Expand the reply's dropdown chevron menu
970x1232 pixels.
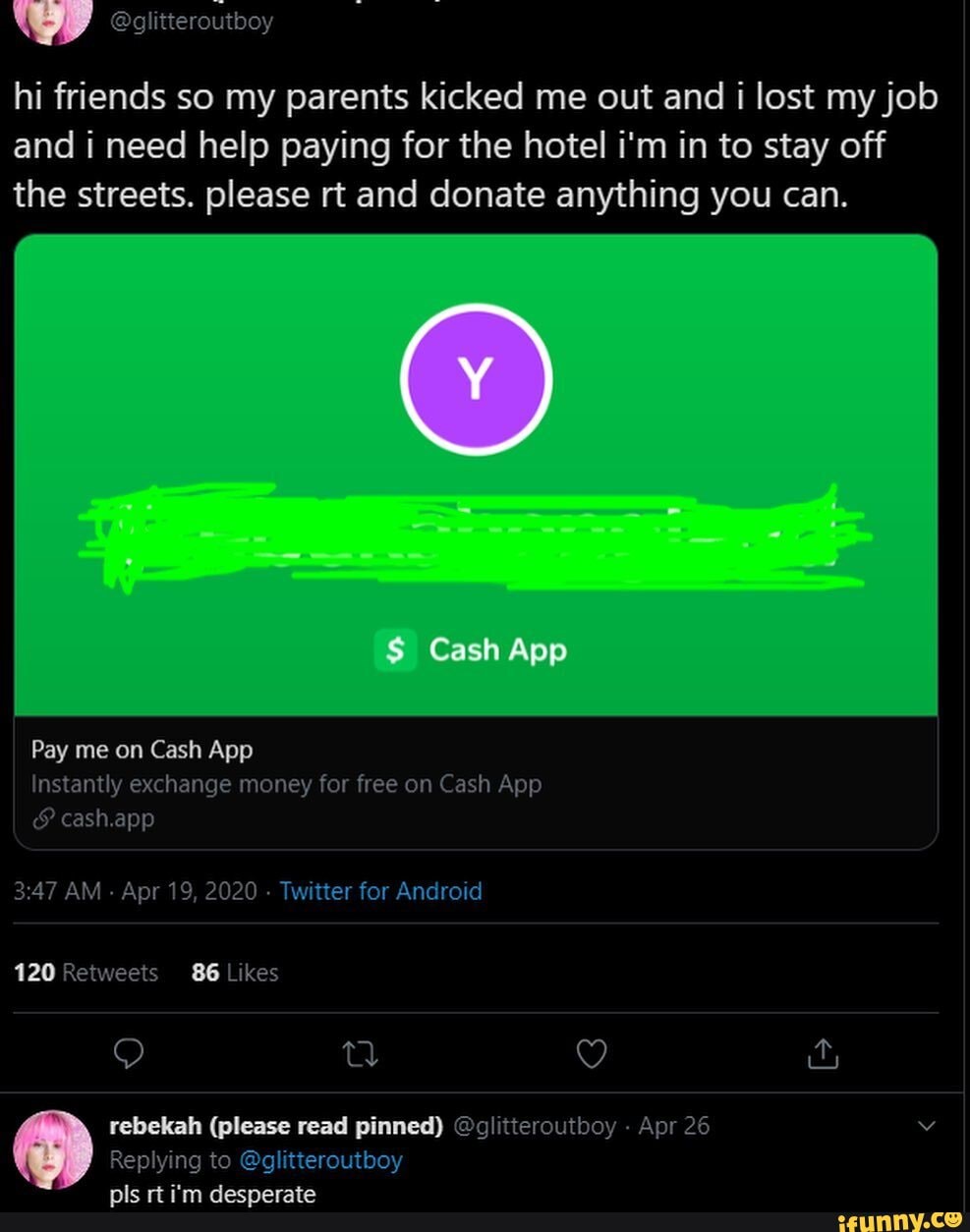click(926, 1126)
